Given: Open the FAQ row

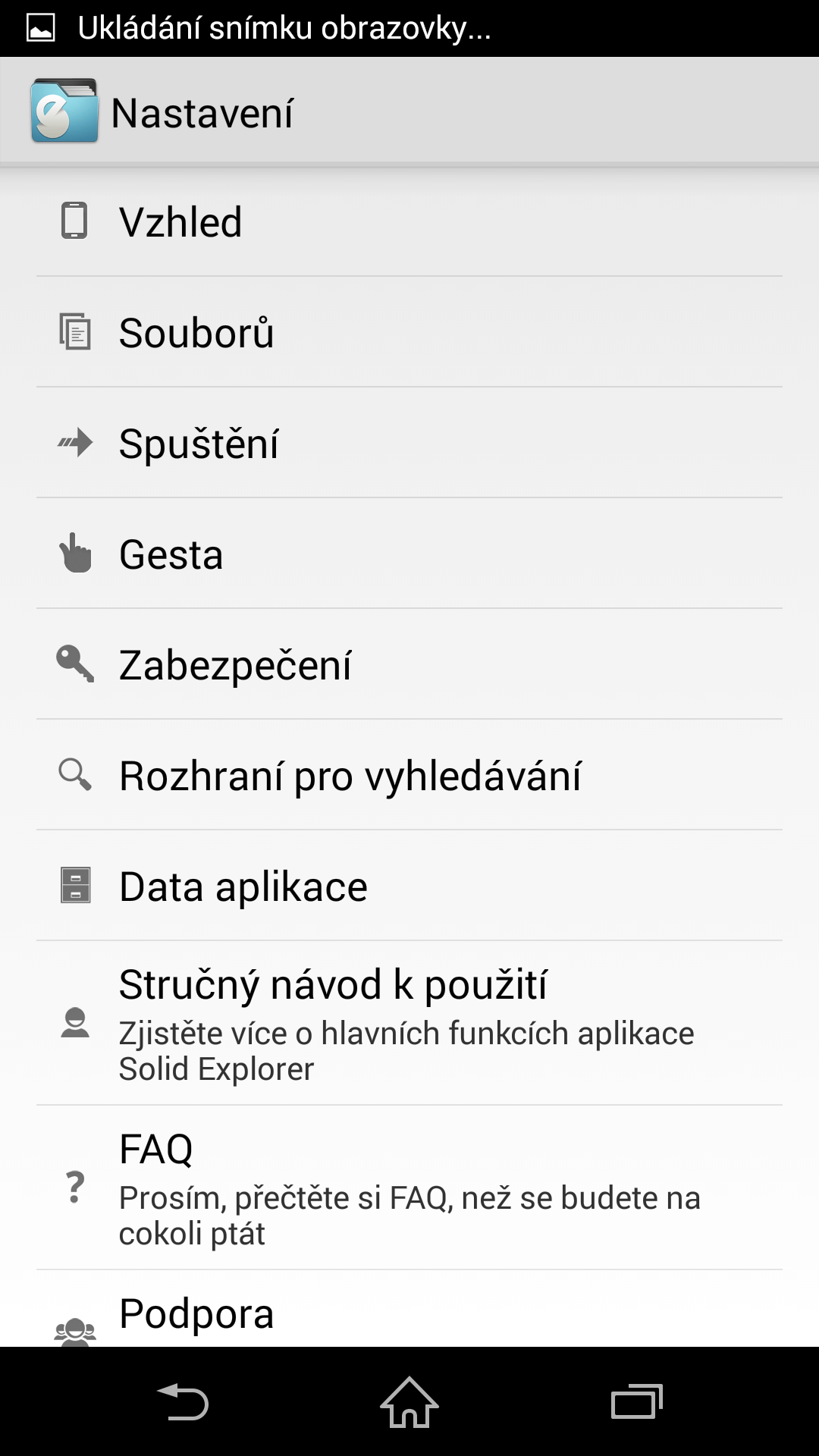Looking at the screenshot, I should 409,1188.
